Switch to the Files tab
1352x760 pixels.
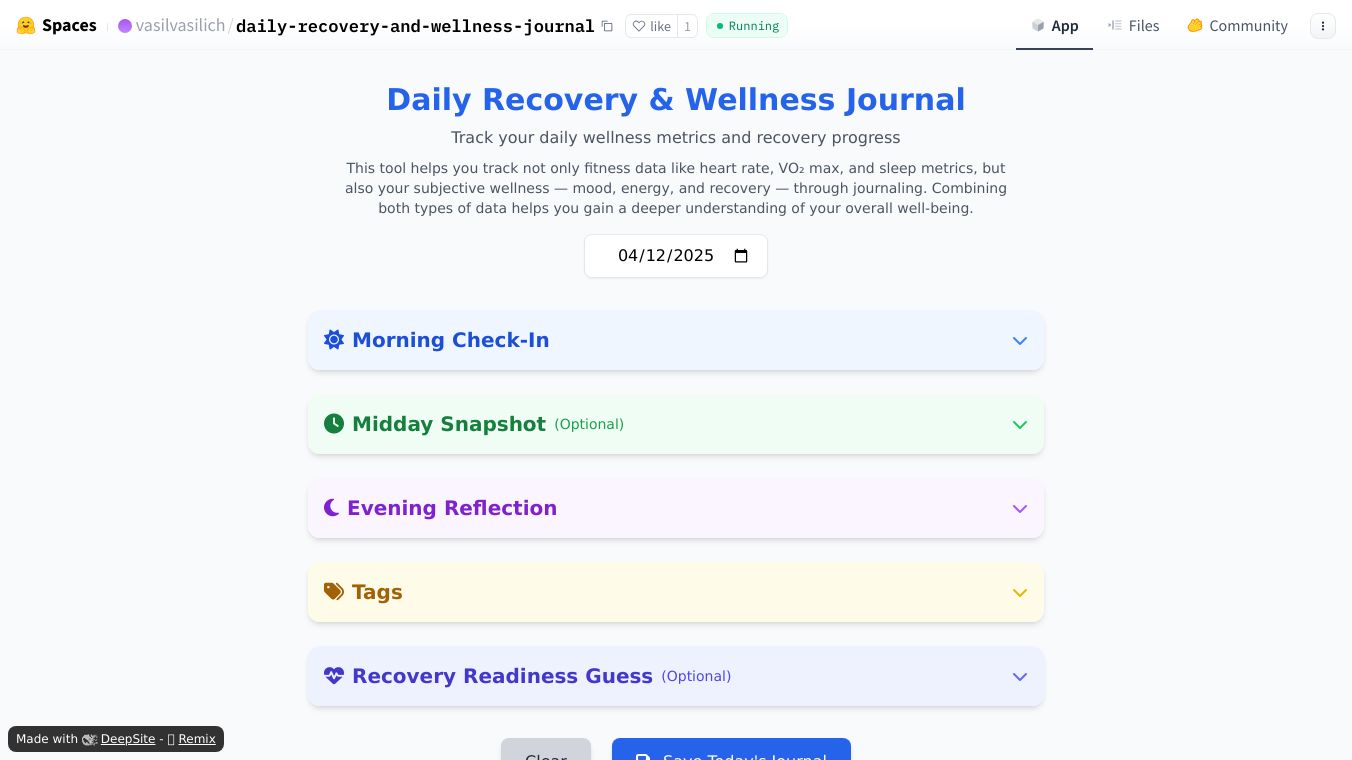tap(1133, 26)
